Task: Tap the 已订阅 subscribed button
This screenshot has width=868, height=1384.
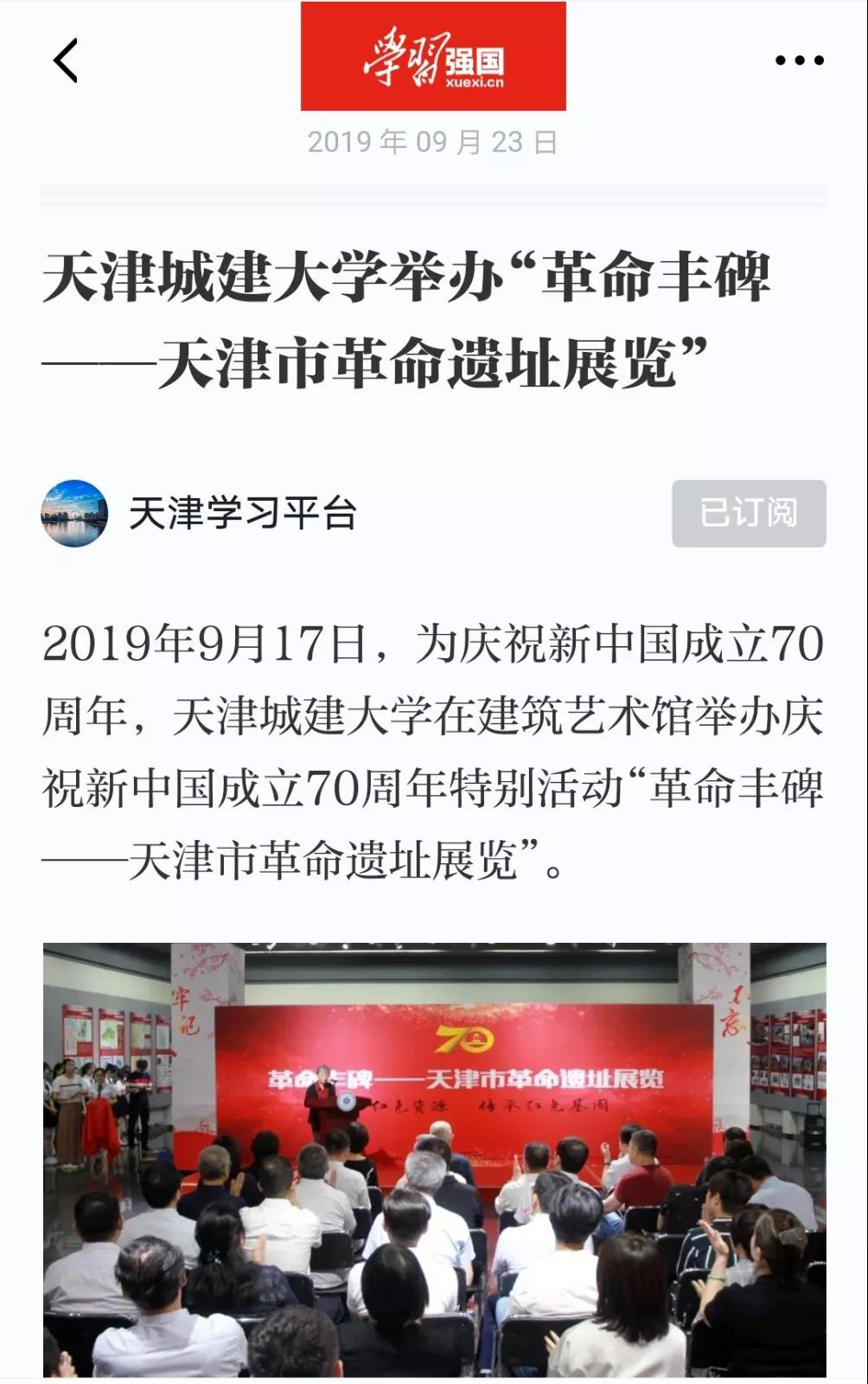Action: [x=749, y=513]
